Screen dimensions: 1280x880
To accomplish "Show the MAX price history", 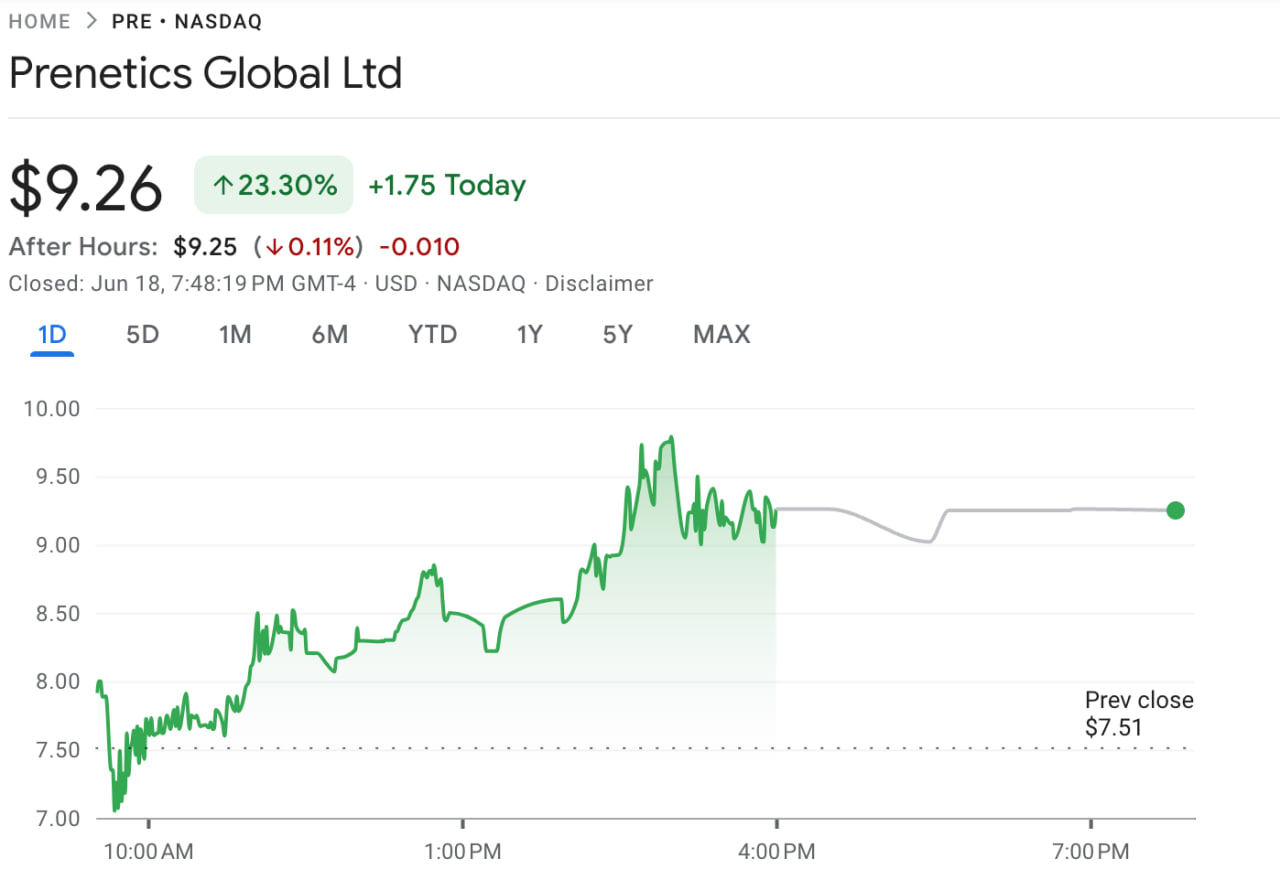I will point(721,334).
